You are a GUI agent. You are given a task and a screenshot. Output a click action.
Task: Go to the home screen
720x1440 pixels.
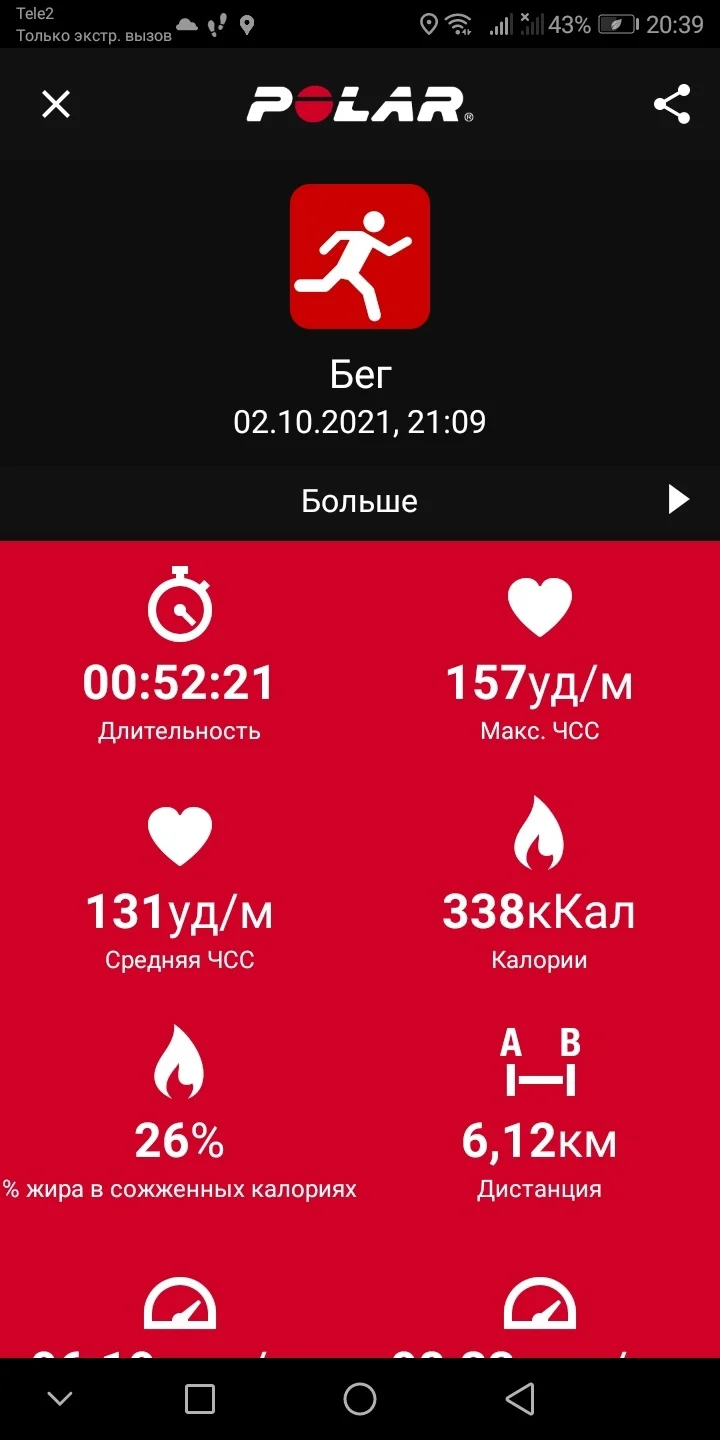(x=360, y=1399)
